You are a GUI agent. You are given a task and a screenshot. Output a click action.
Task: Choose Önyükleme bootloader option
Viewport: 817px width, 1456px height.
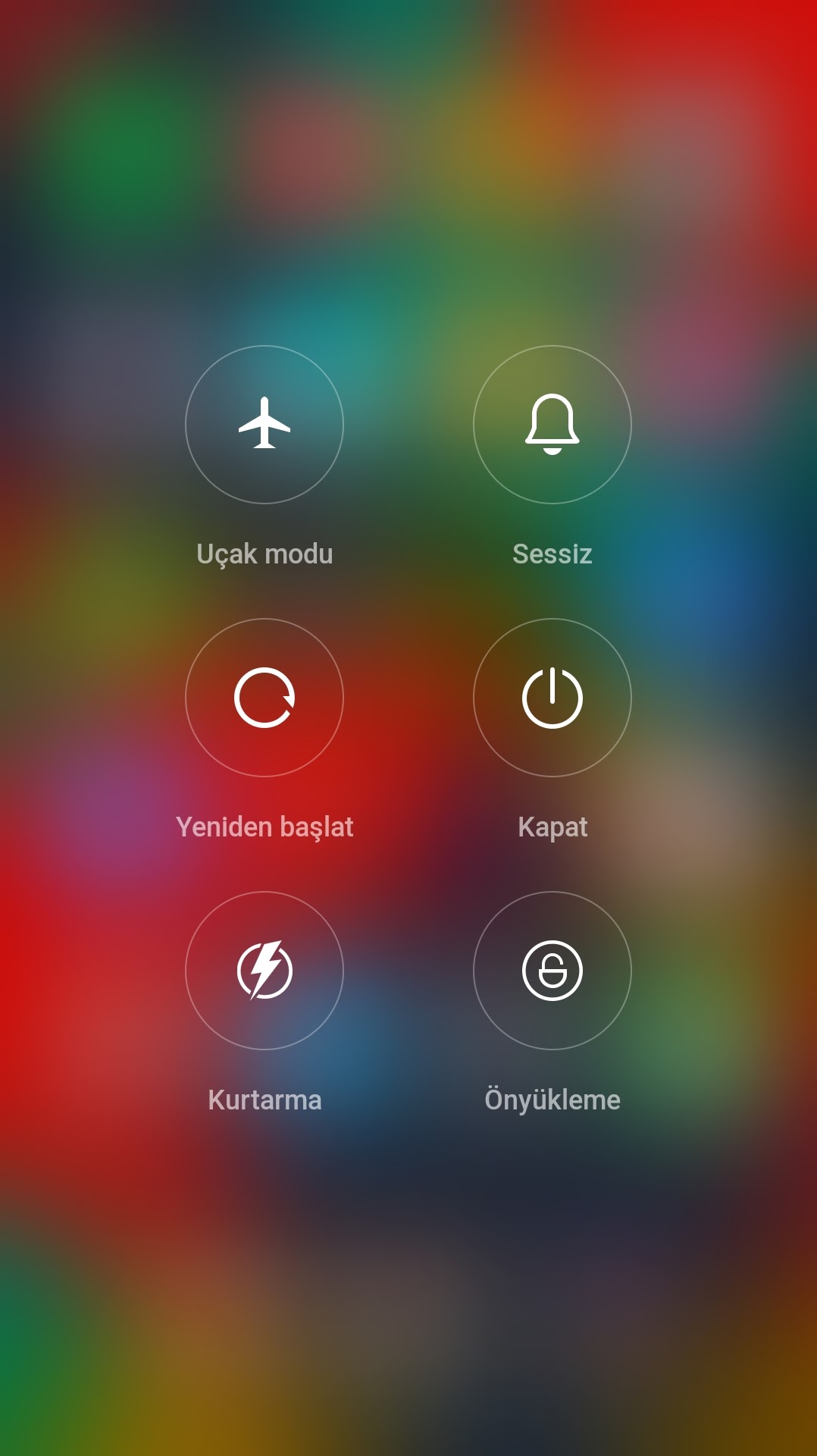click(552, 971)
